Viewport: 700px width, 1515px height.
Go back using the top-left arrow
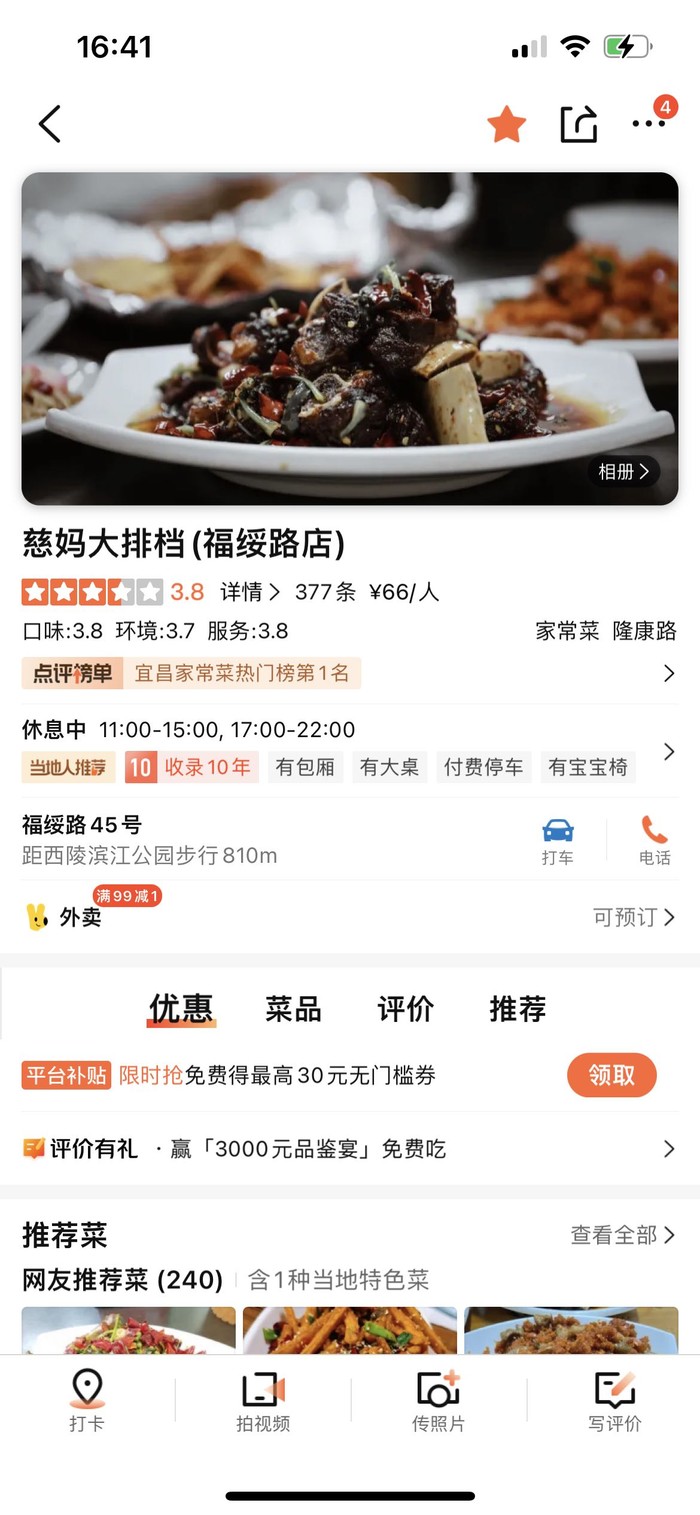pos(50,124)
